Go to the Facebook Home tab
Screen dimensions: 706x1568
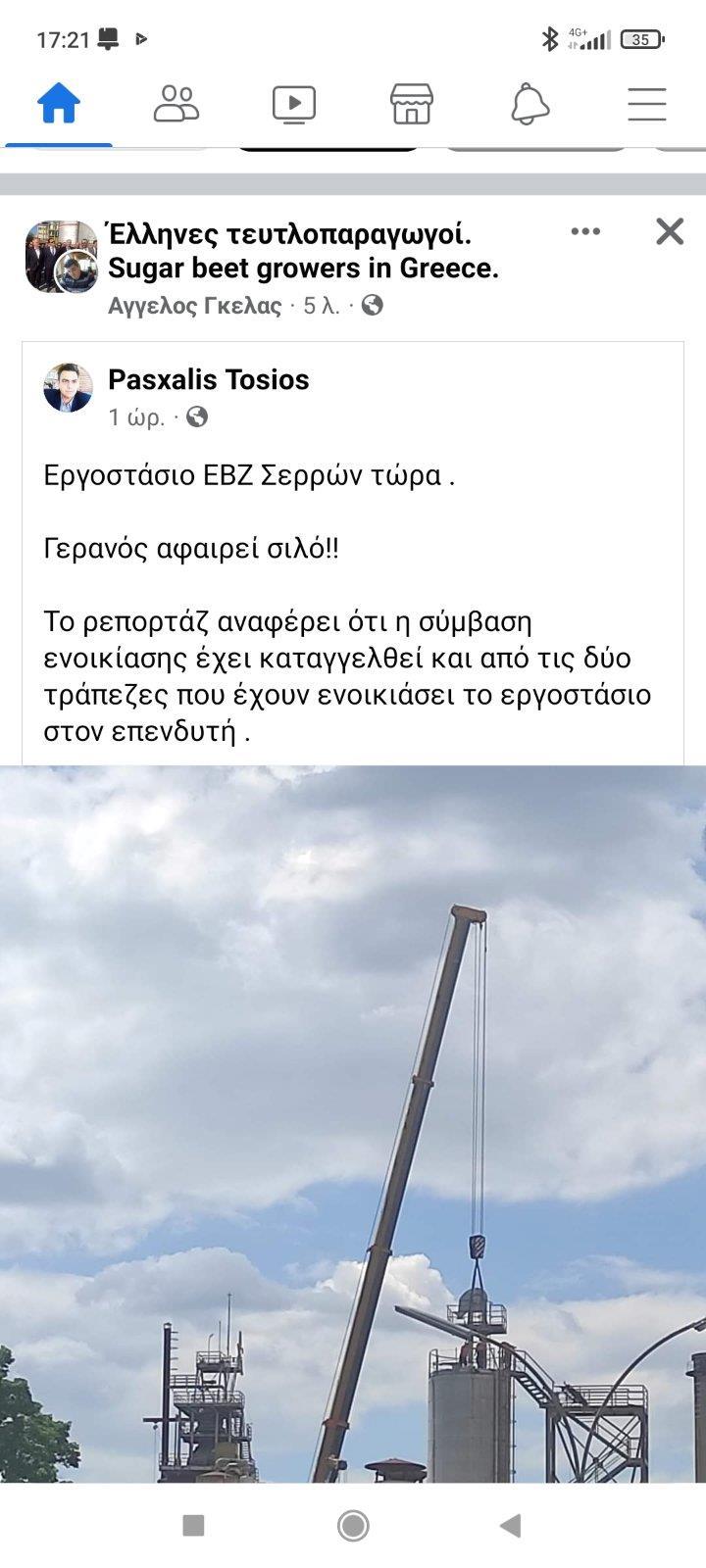(x=59, y=104)
